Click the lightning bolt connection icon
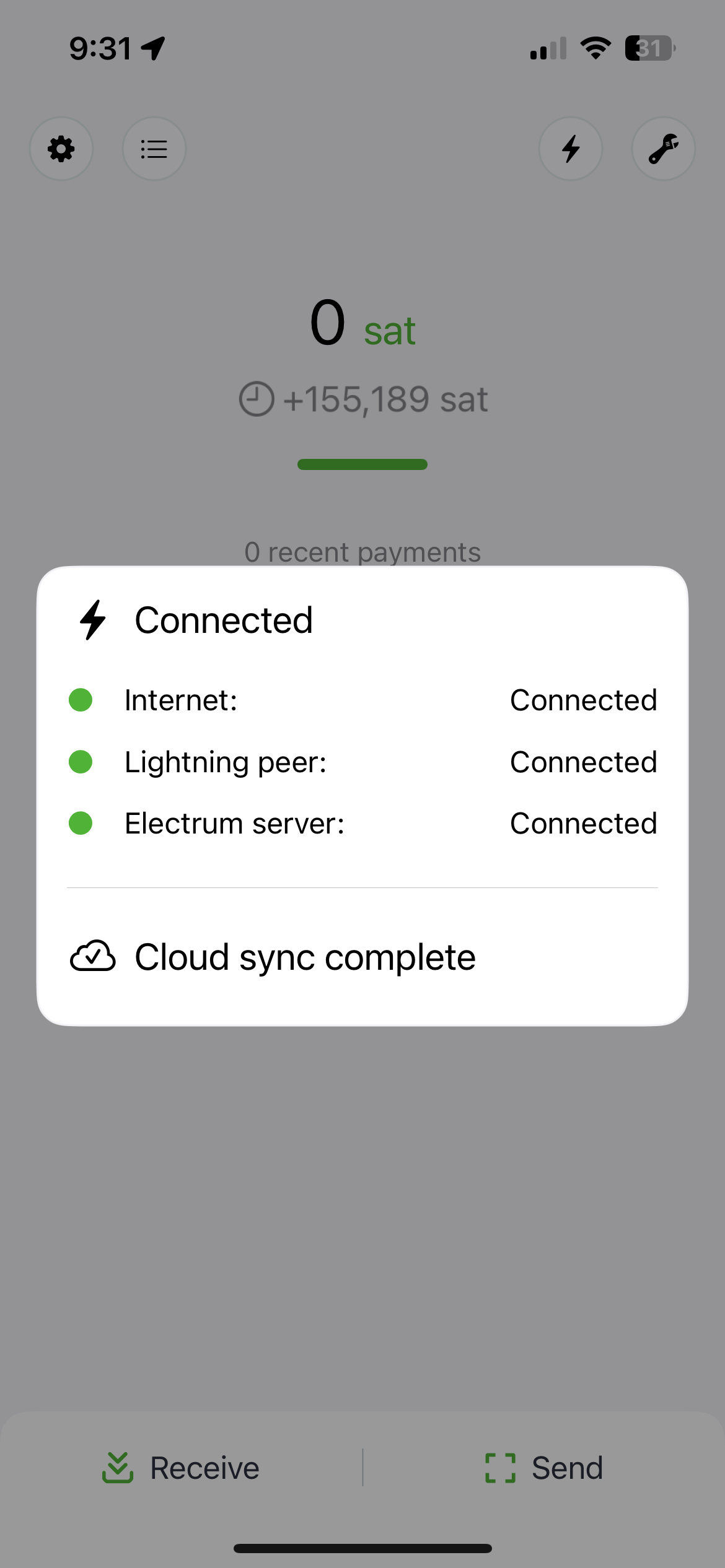This screenshot has width=725, height=1568. click(x=571, y=149)
